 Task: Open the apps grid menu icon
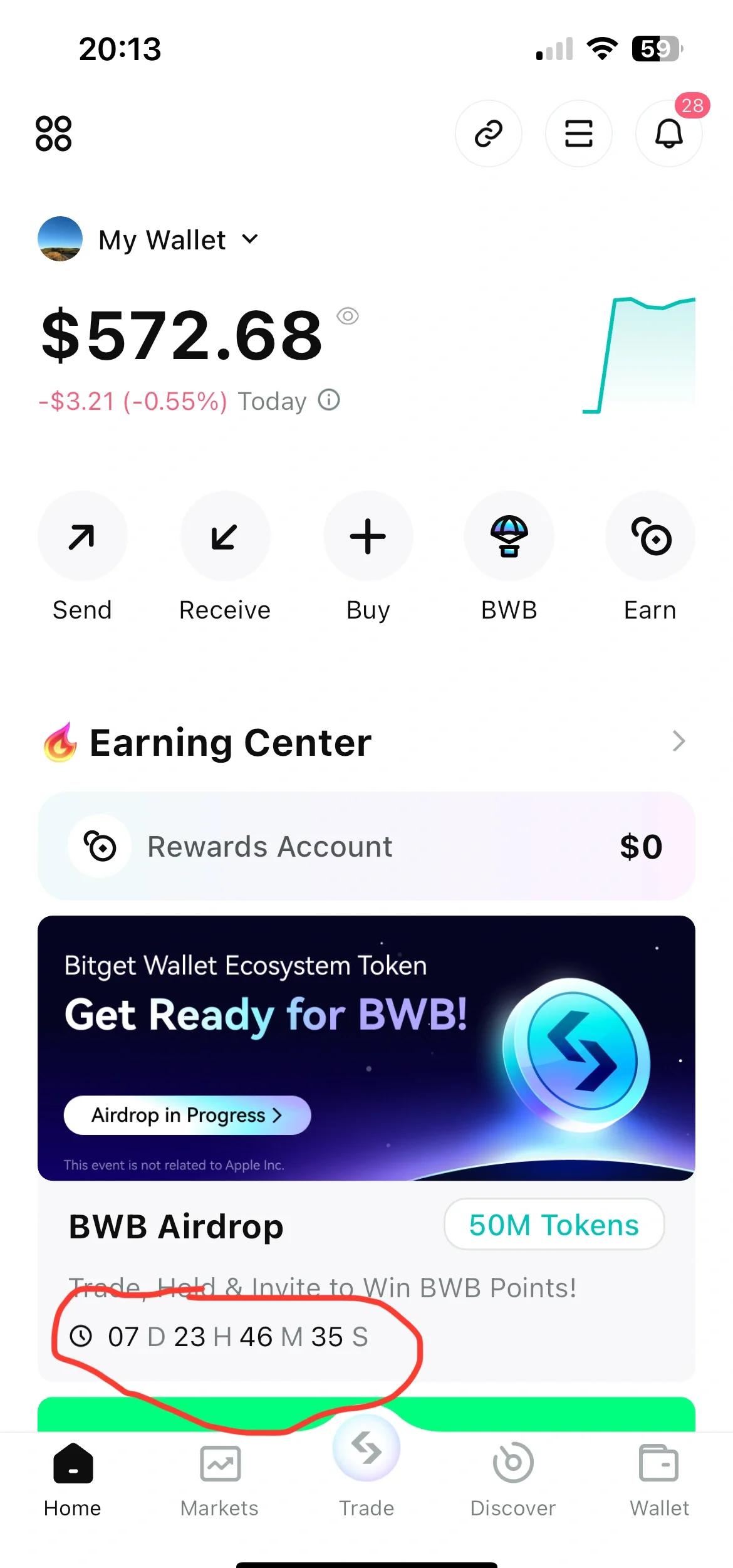pos(54,133)
